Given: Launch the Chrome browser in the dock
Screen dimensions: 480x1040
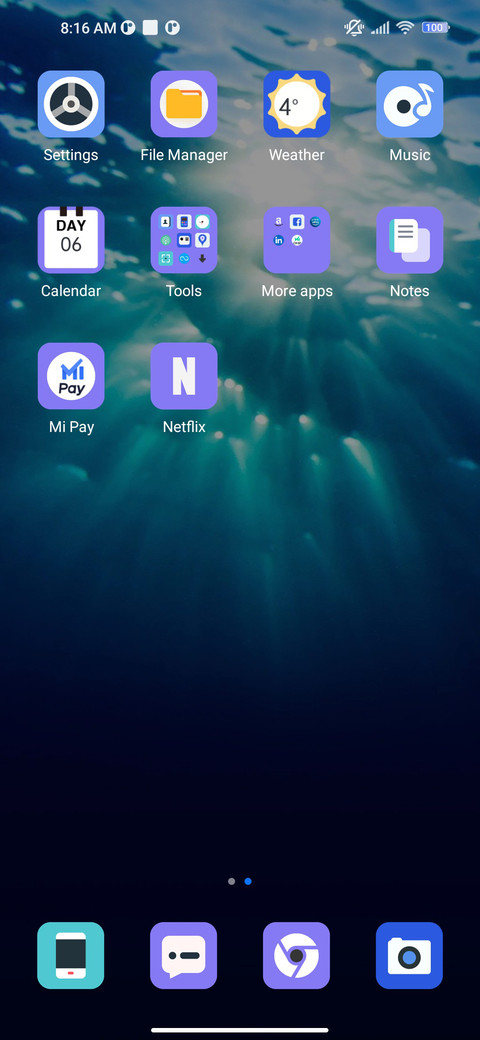Looking at the screenshot, I should 296,956.
